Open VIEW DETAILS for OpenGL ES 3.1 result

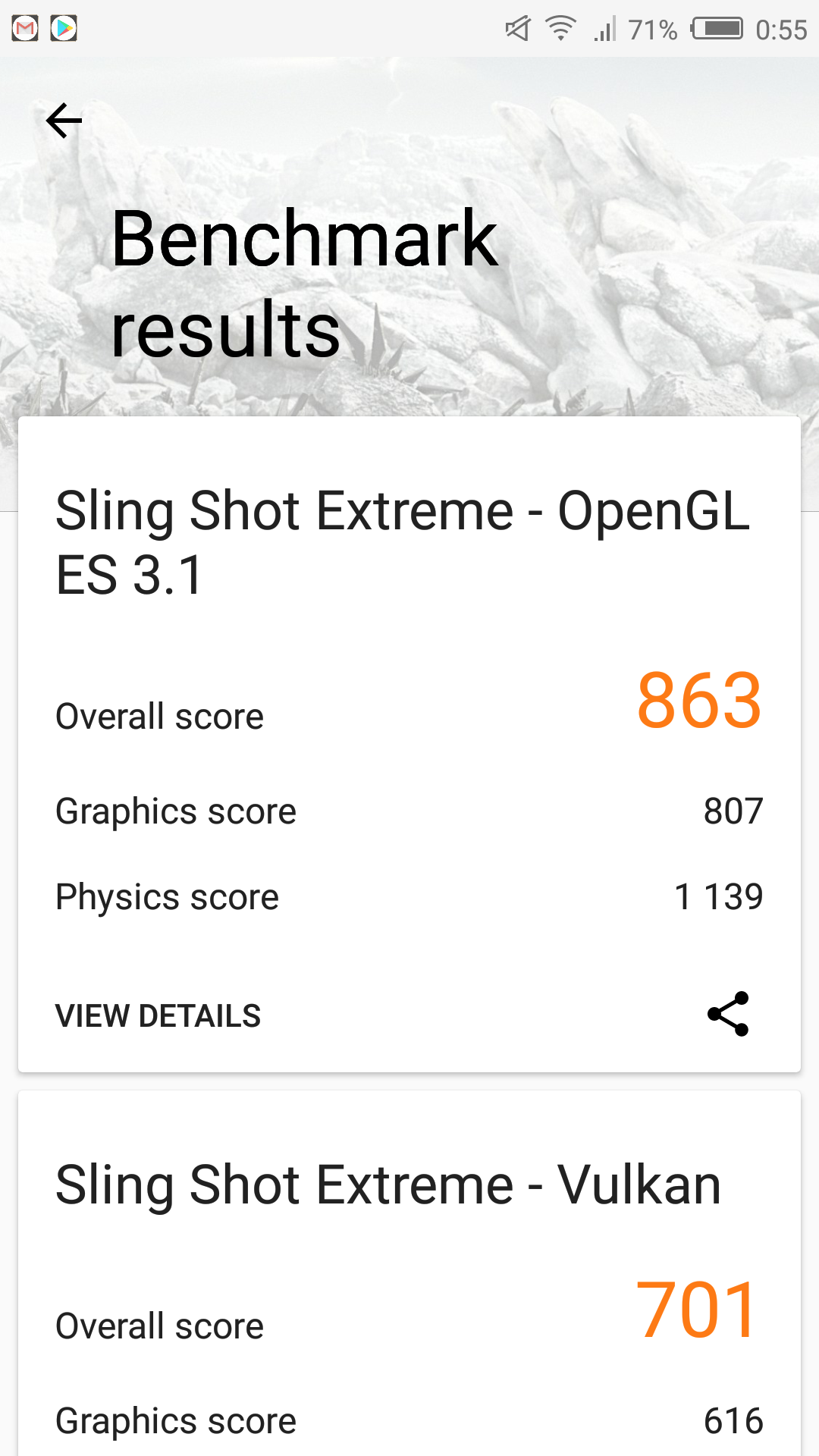point(158,1015)
